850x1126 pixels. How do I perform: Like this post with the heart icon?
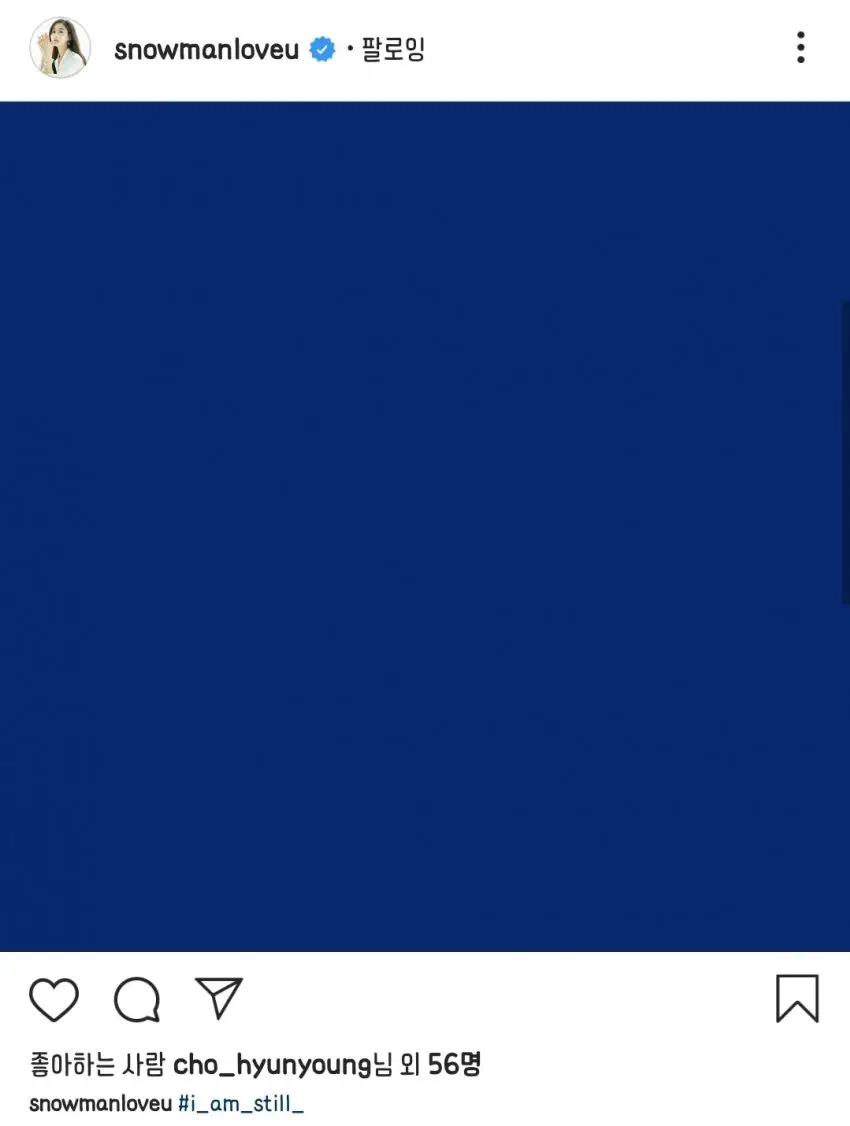(x=54, y=999)
